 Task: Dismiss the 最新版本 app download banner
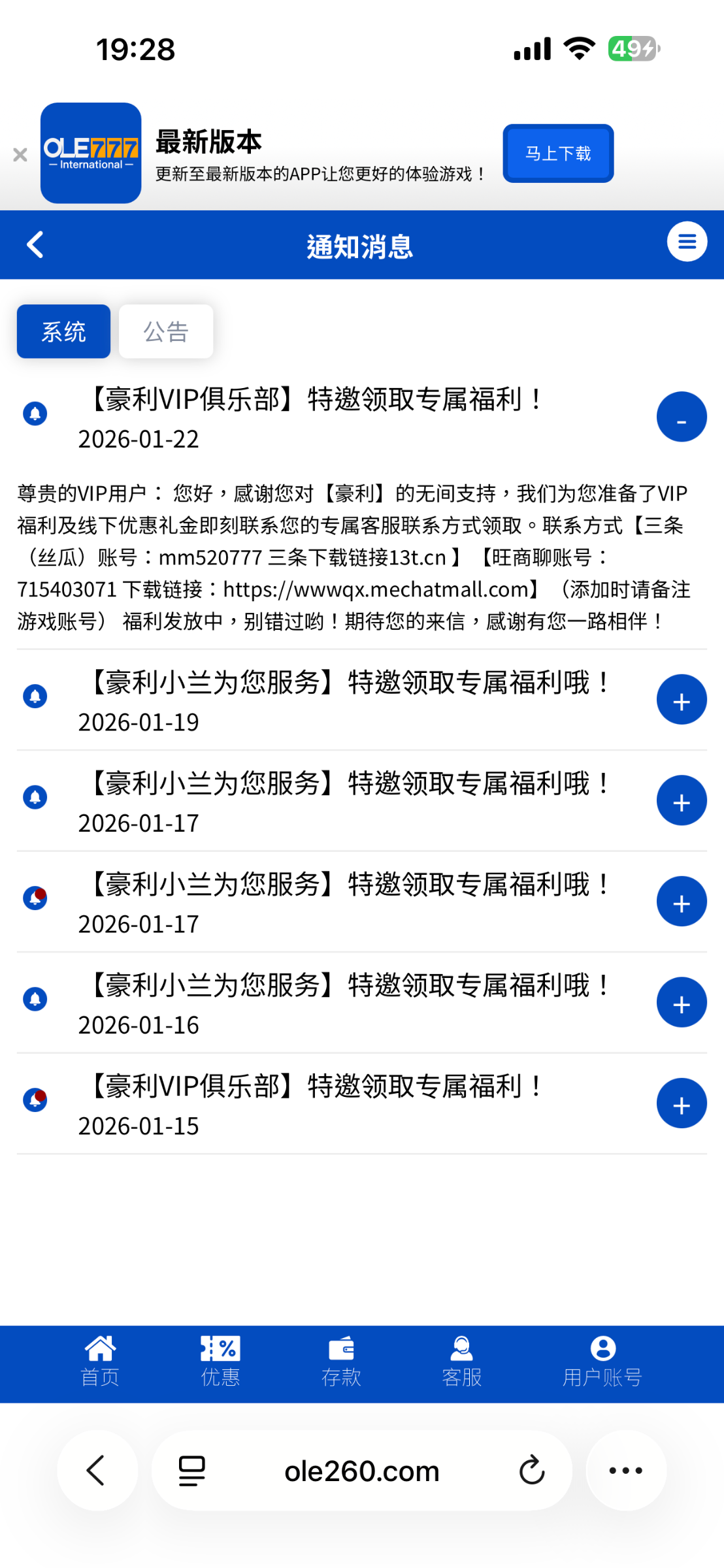pos(20,154)
